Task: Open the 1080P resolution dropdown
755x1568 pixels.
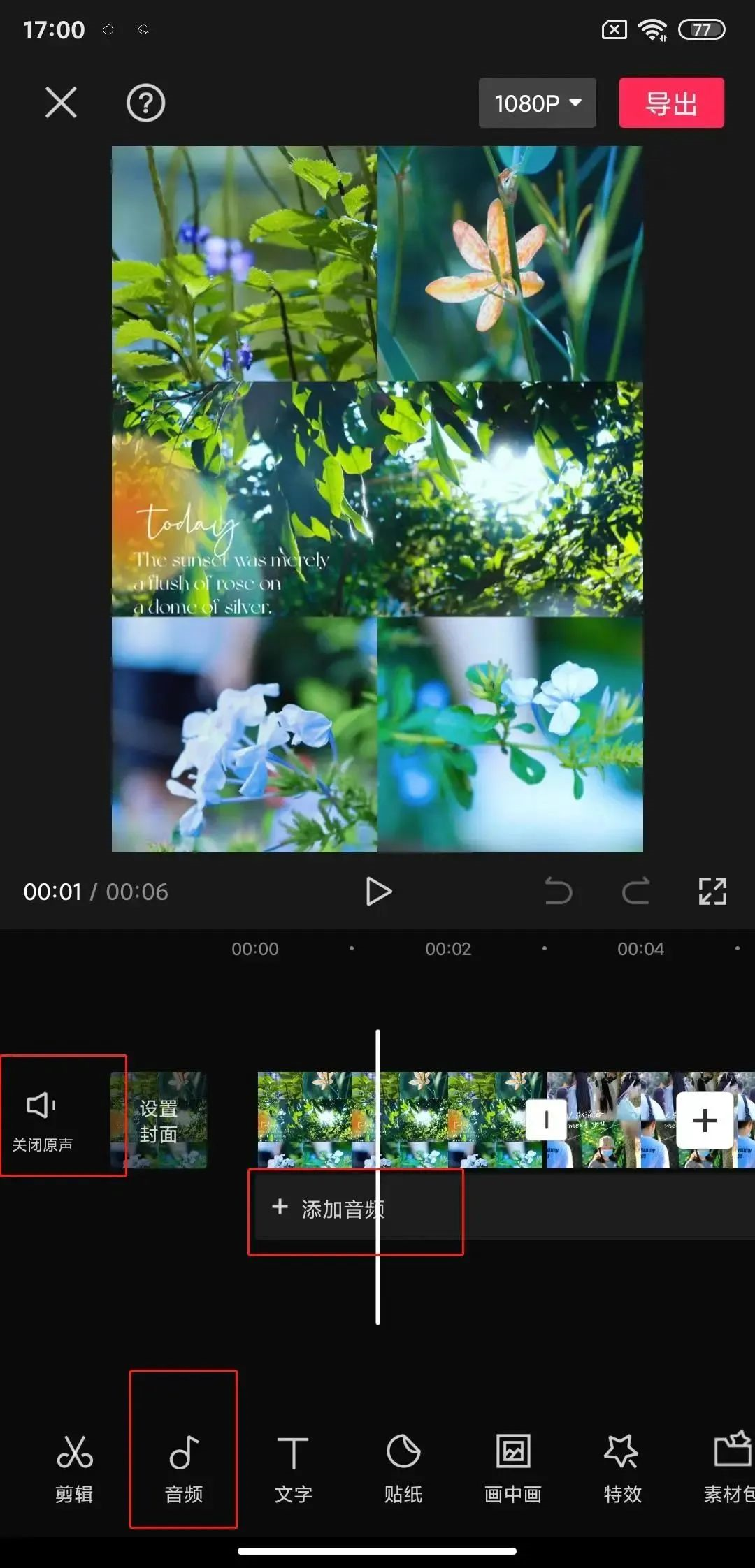Action: [537, 103]
